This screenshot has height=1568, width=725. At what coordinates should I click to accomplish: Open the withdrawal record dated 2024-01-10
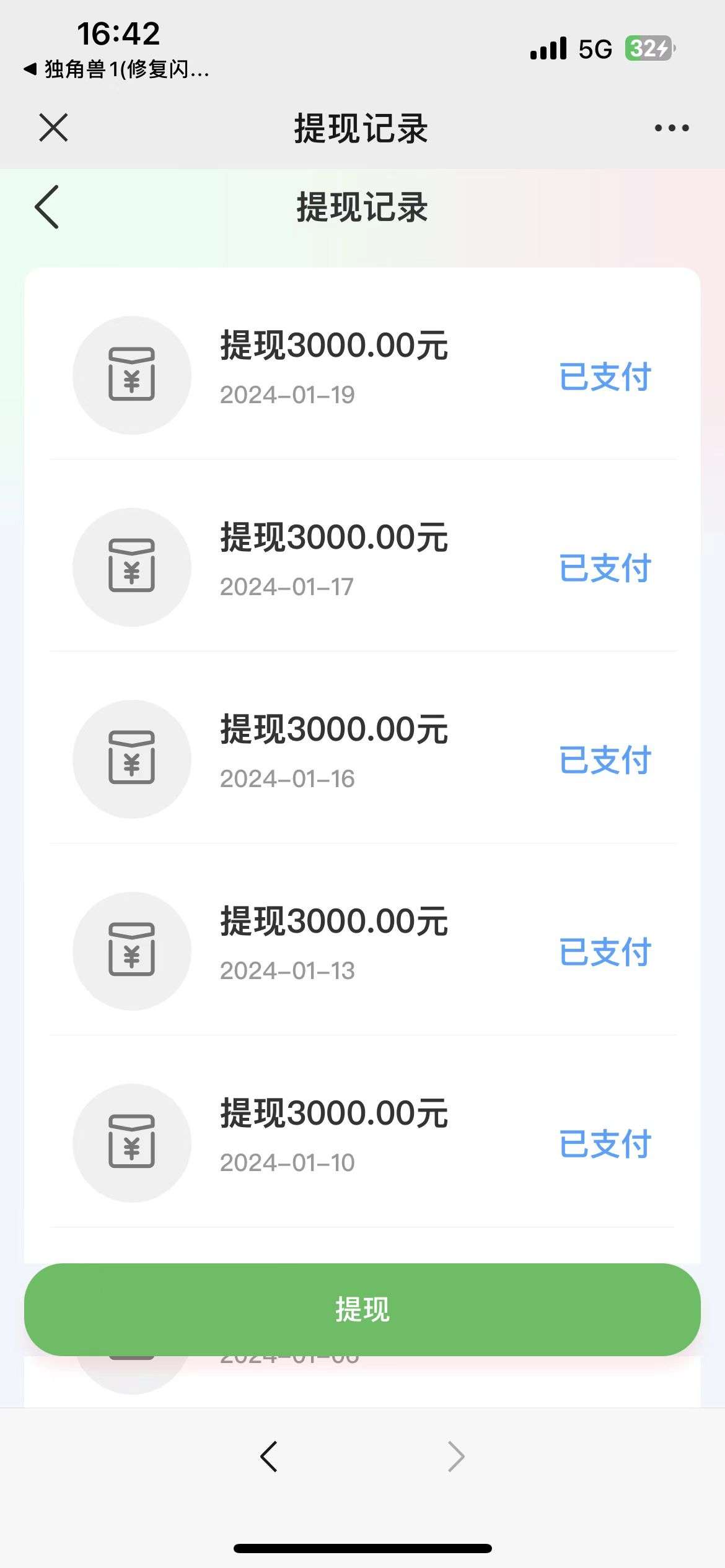click(x=362, y=1143)
